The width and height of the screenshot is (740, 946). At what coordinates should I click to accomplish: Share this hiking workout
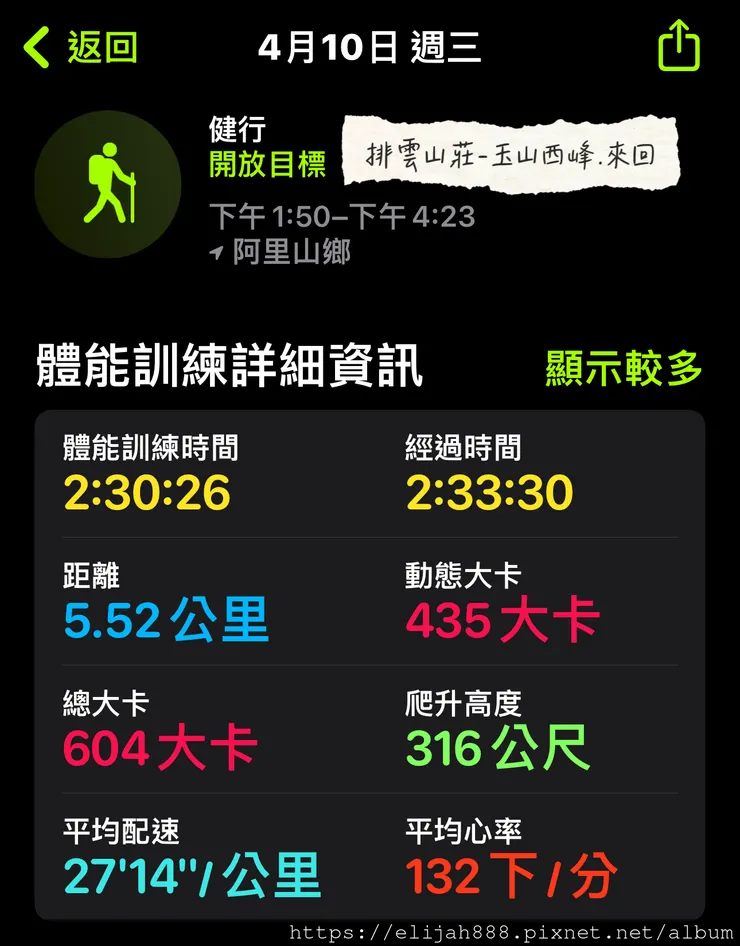click(x=679, y=47)
